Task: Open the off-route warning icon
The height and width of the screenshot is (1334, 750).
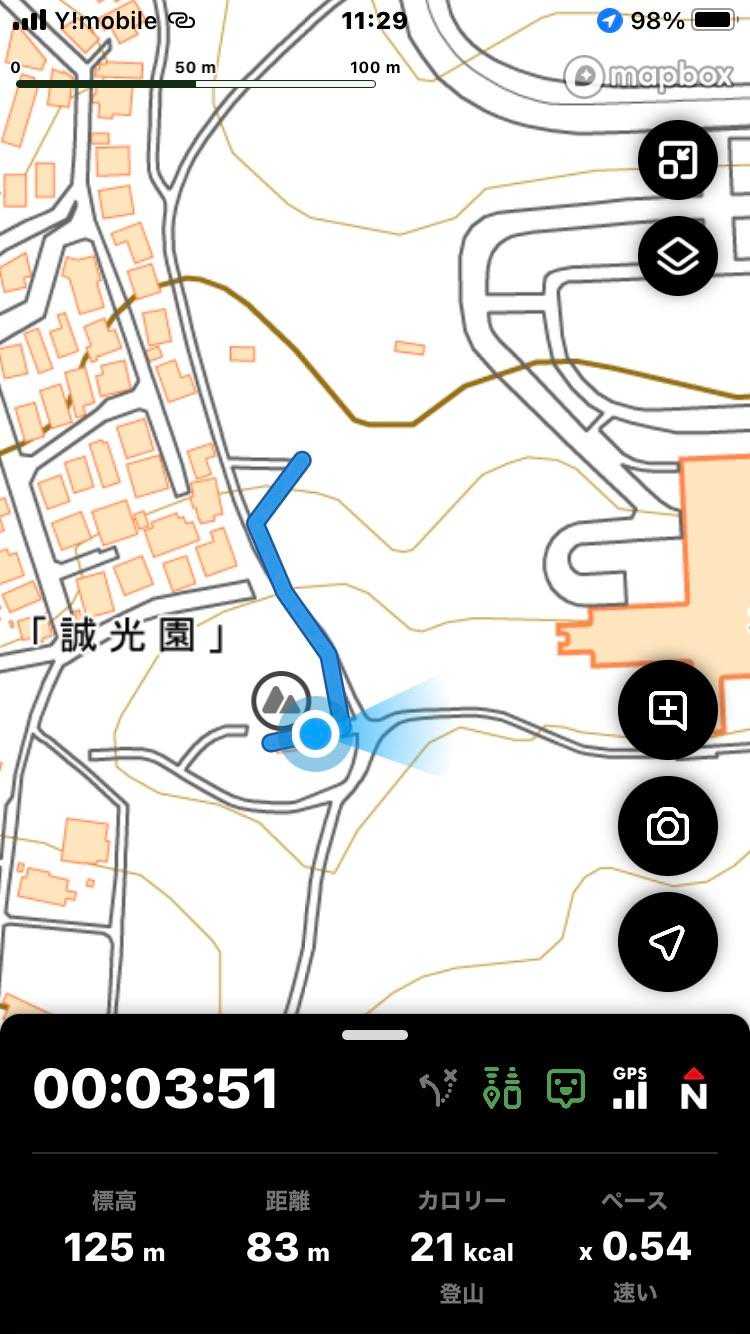Action: [x=438, y=1089]
